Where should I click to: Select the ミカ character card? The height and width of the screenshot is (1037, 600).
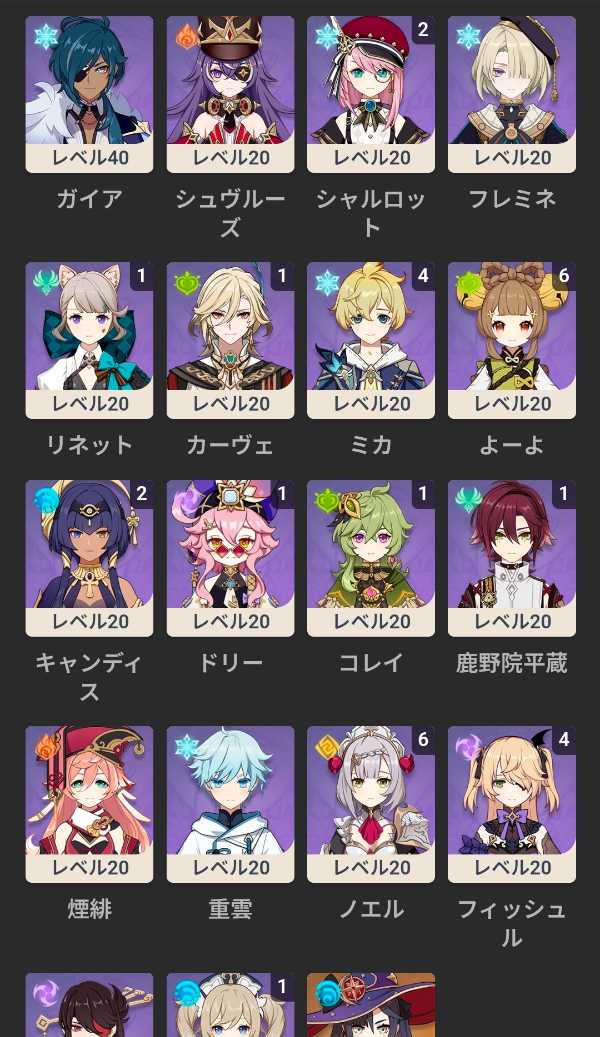pos(371,340)
